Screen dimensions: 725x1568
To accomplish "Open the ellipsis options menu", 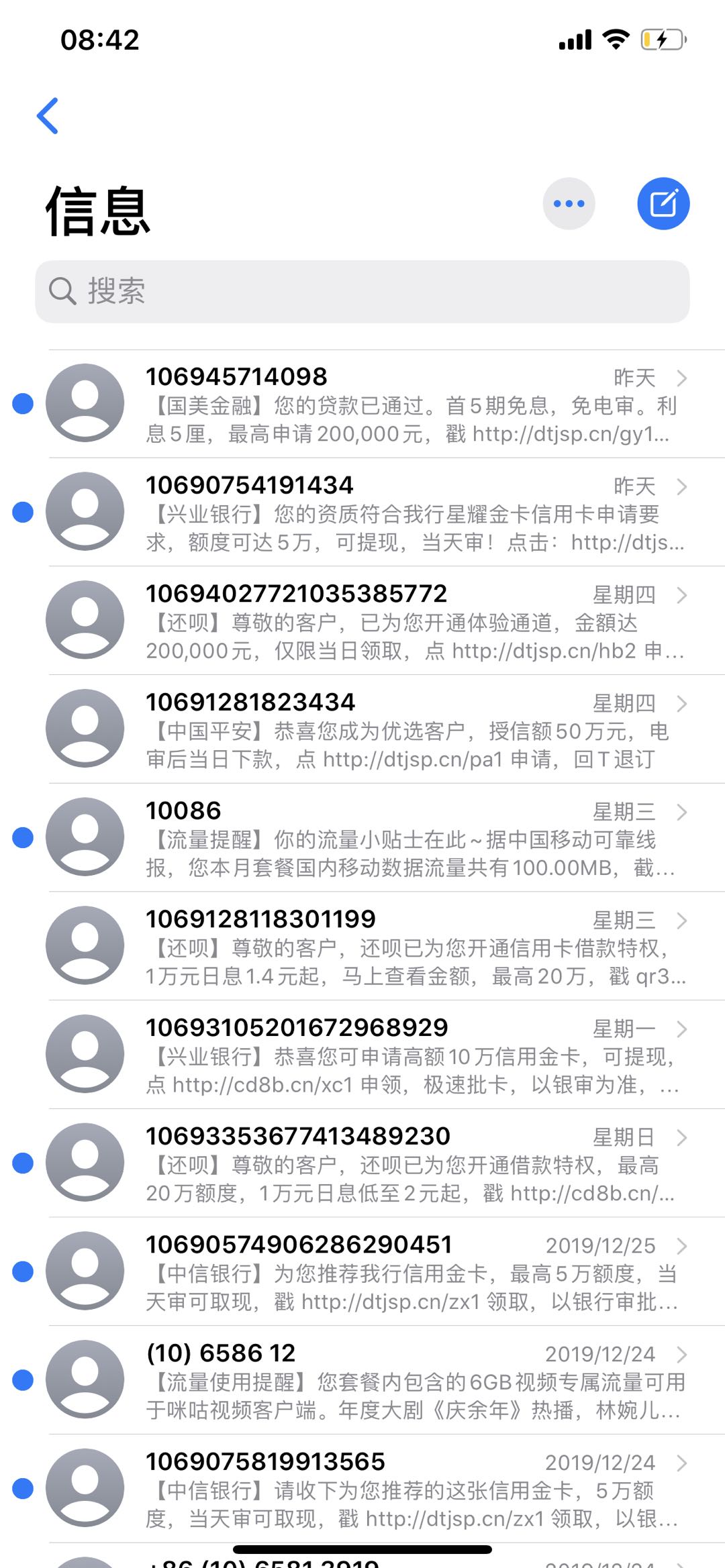I will (x=569, y=204).
